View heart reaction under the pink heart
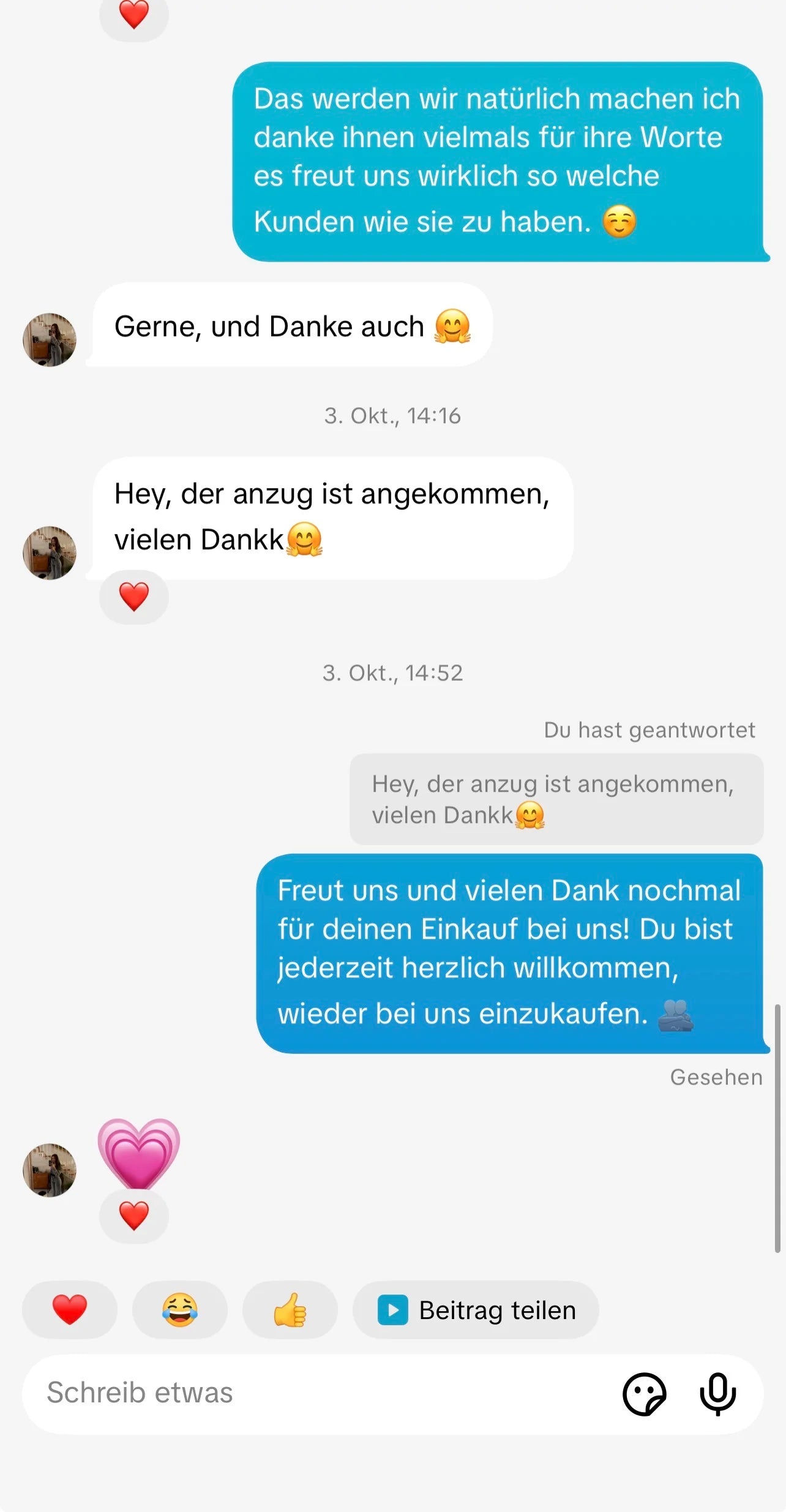This screenshot has width=786, height=1512. coord(133,1216)
